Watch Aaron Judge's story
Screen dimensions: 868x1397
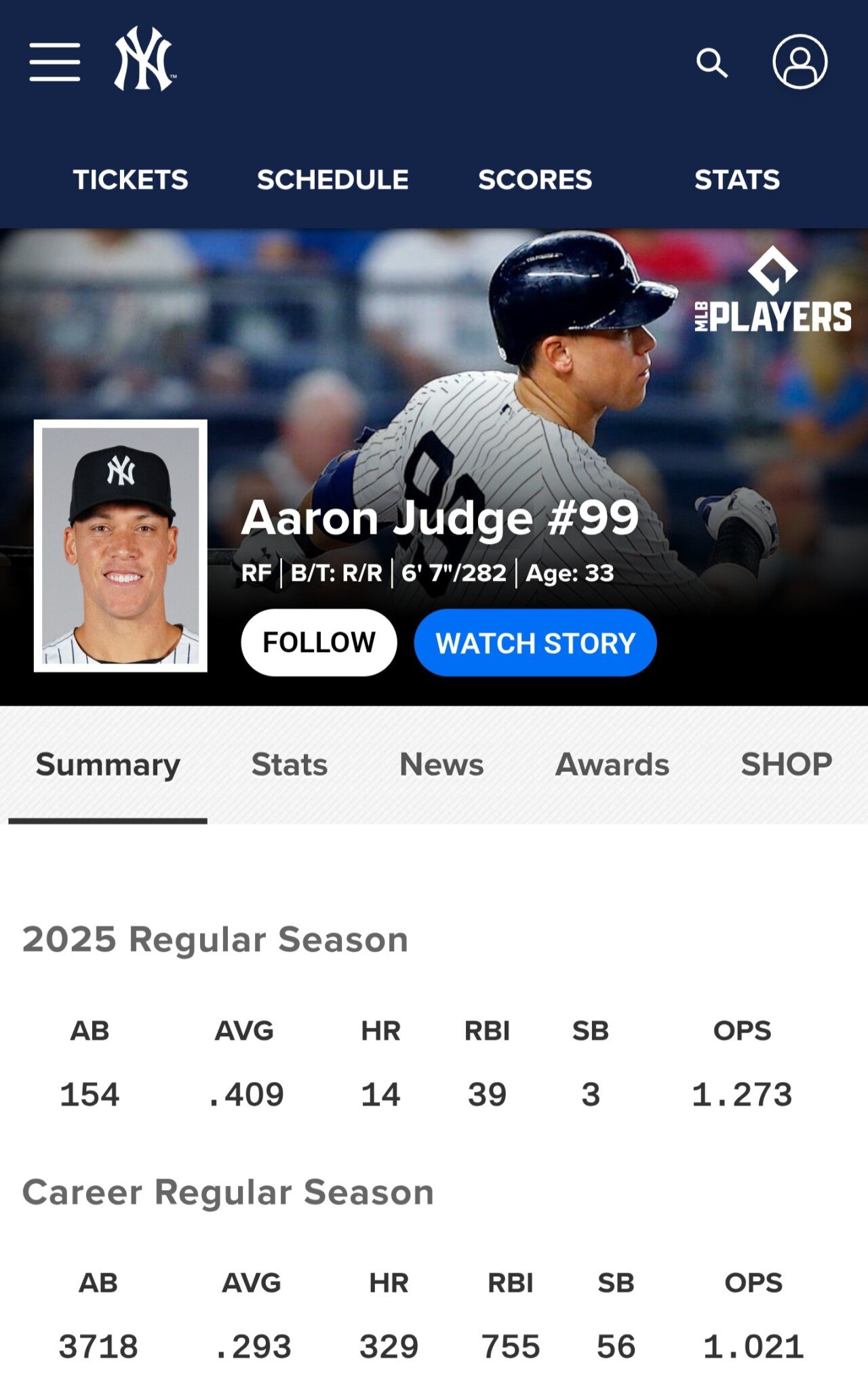click(535, 643)
